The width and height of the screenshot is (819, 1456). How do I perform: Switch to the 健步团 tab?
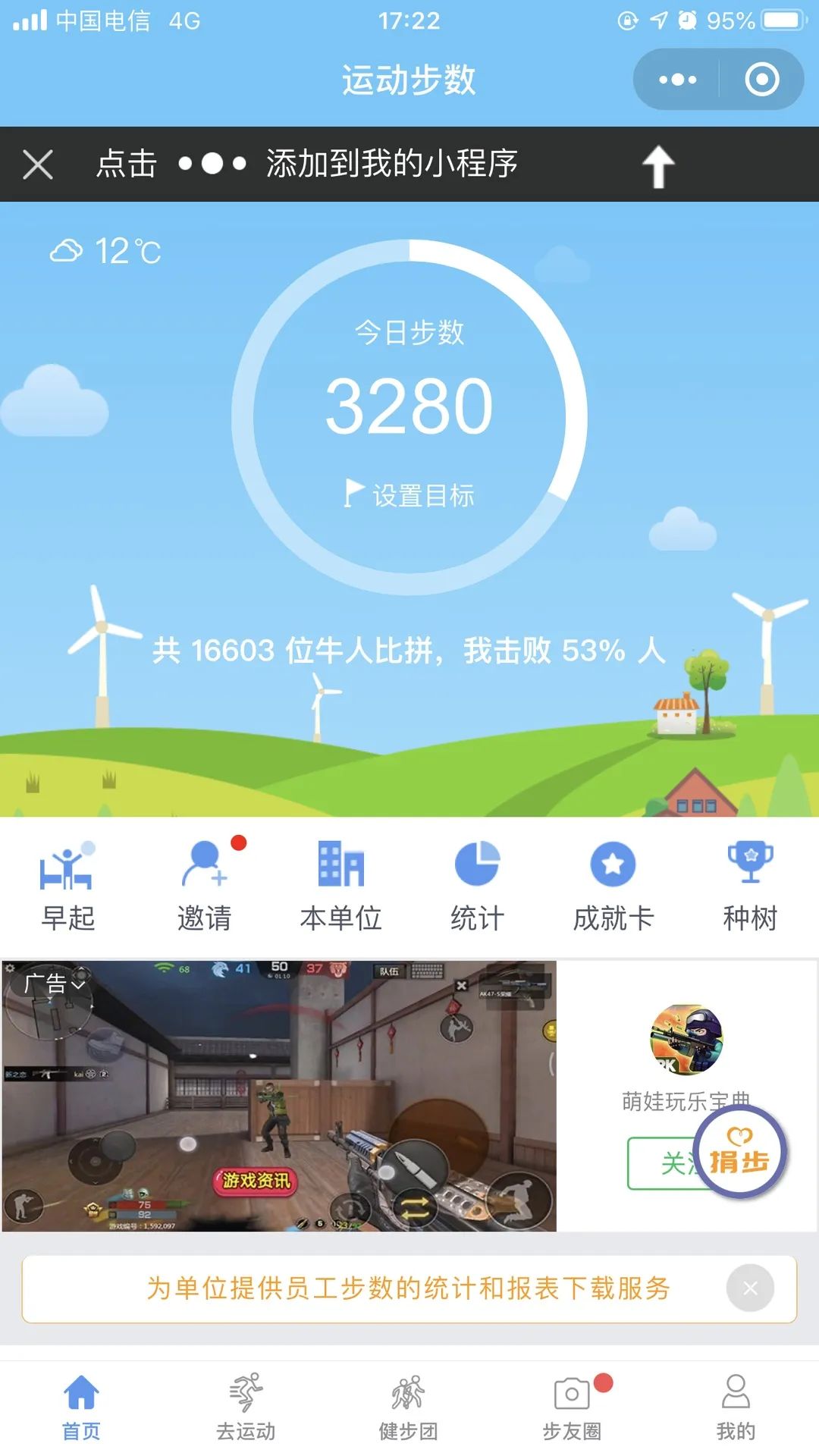pos(409,1407)
